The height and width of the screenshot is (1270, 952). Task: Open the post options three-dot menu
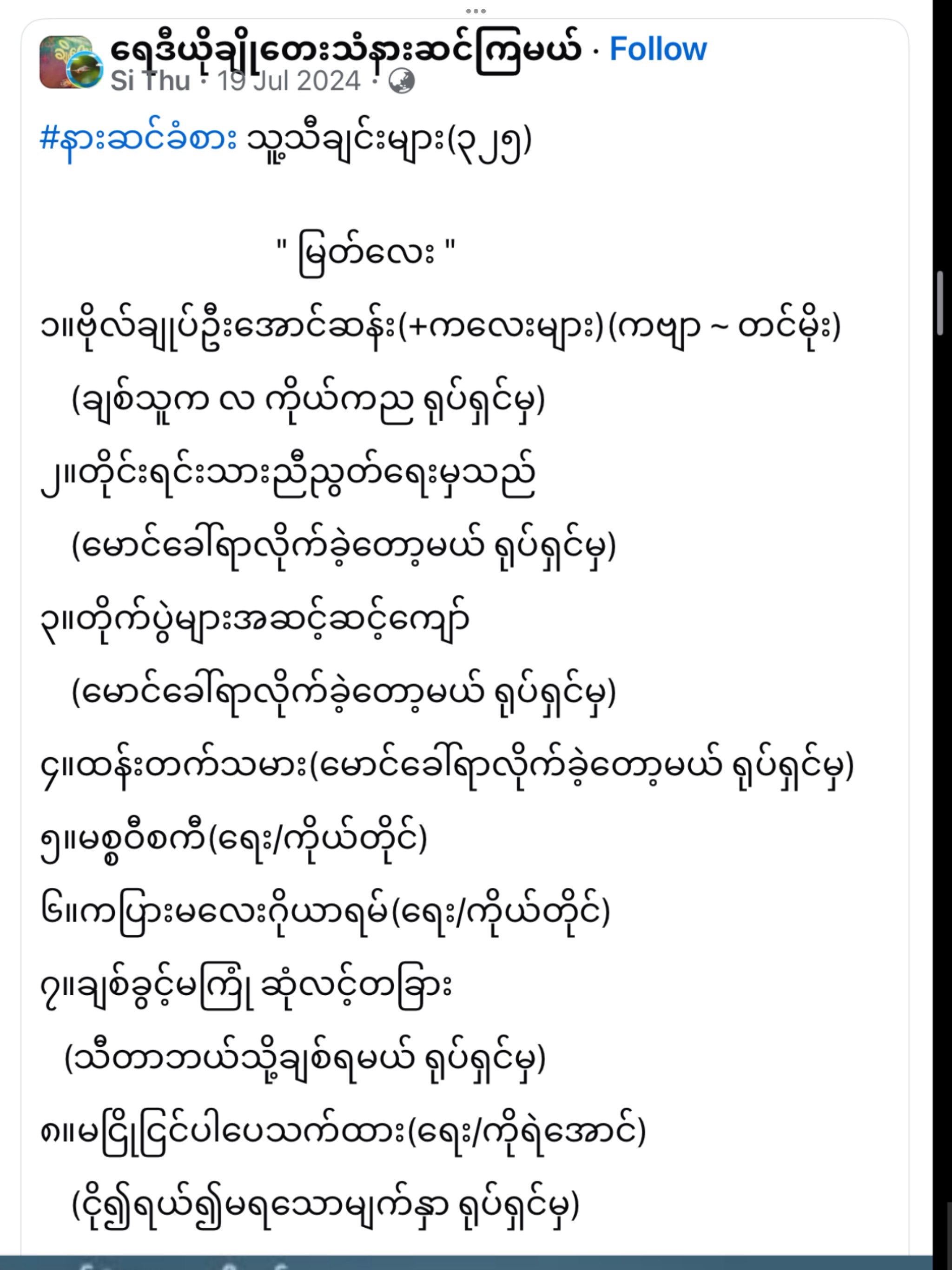476,11
